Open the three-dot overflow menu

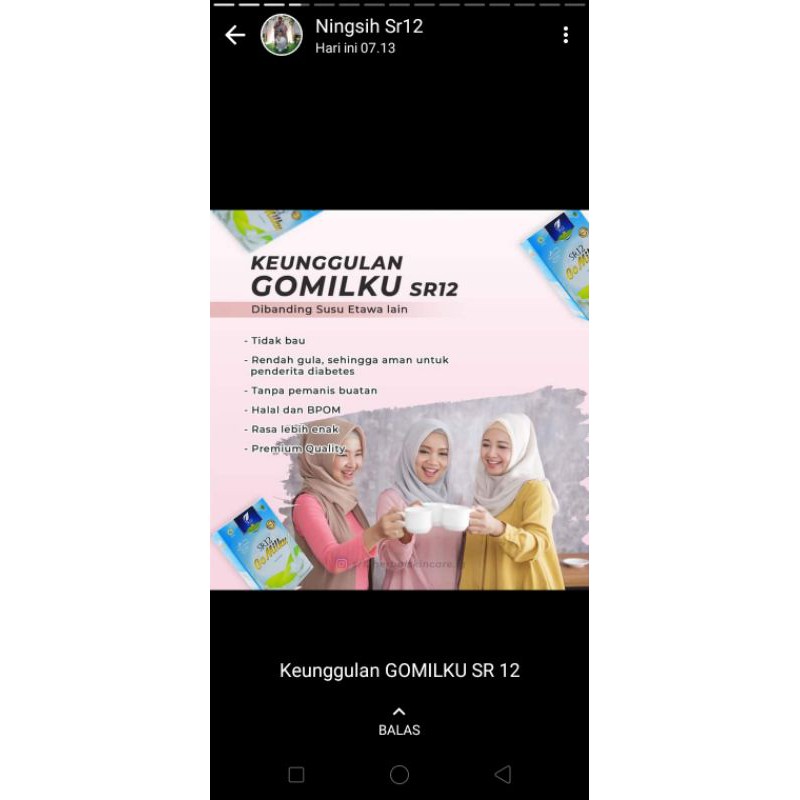(x=565, y=35)
